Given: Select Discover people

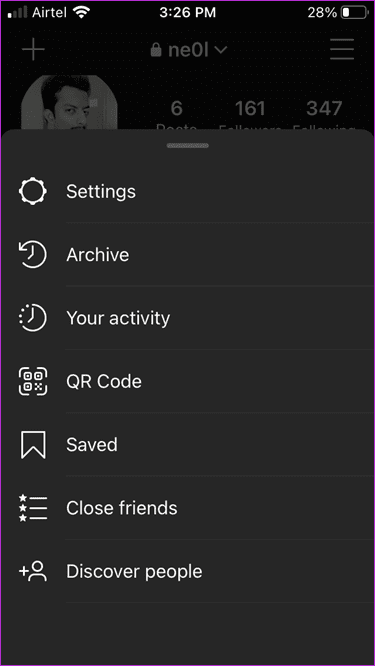Looking at the screenshot, I should [x=187, y=571].
